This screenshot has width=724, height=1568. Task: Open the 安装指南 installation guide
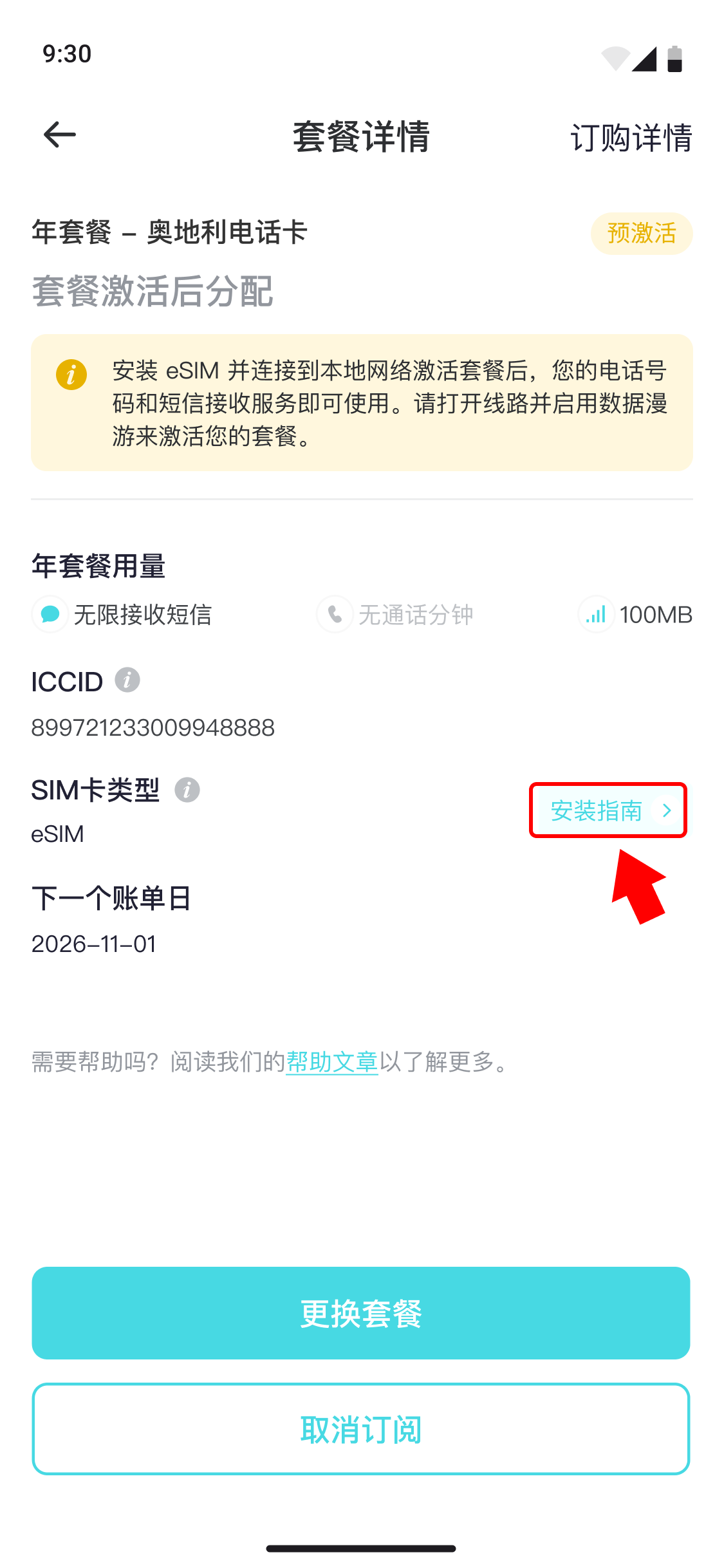(608, 810)
